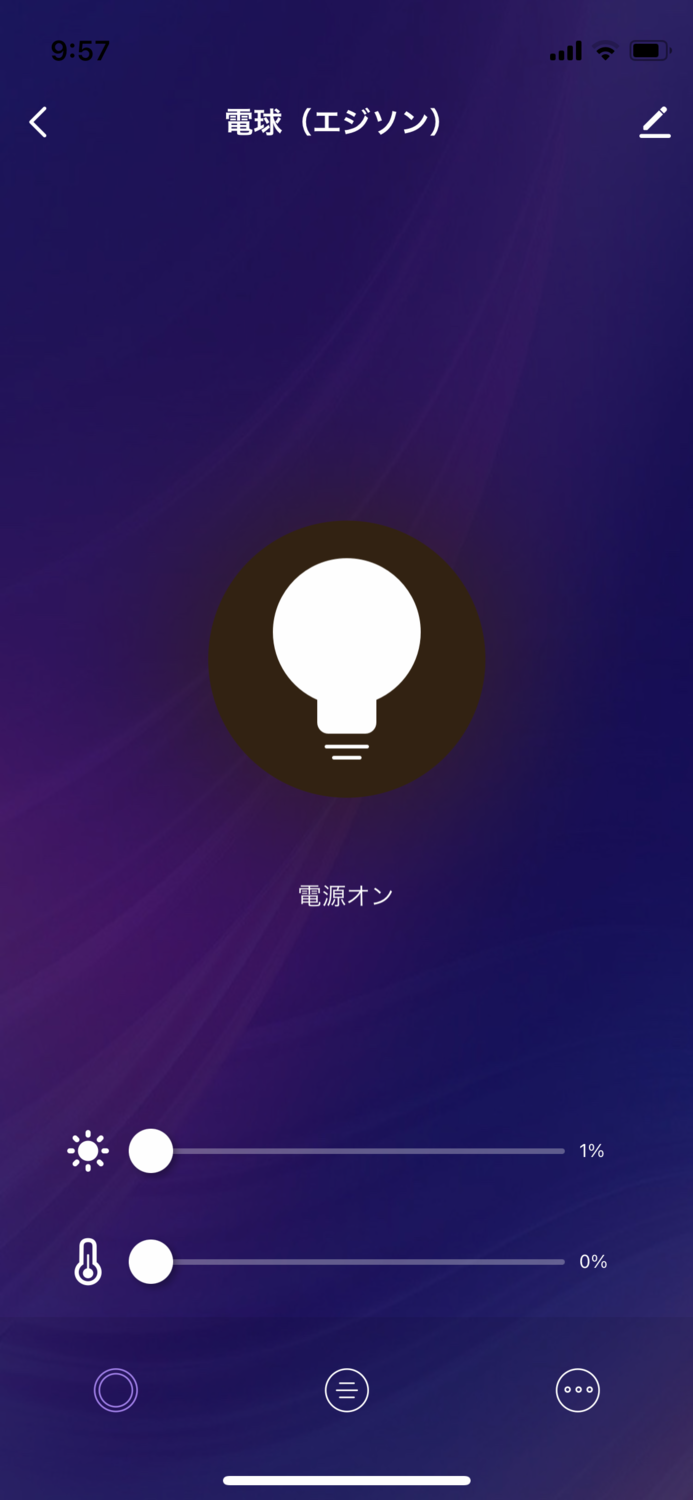Go back using the back arrow
The width and height of the screenshot is (693, 1500).
(38, 122)
